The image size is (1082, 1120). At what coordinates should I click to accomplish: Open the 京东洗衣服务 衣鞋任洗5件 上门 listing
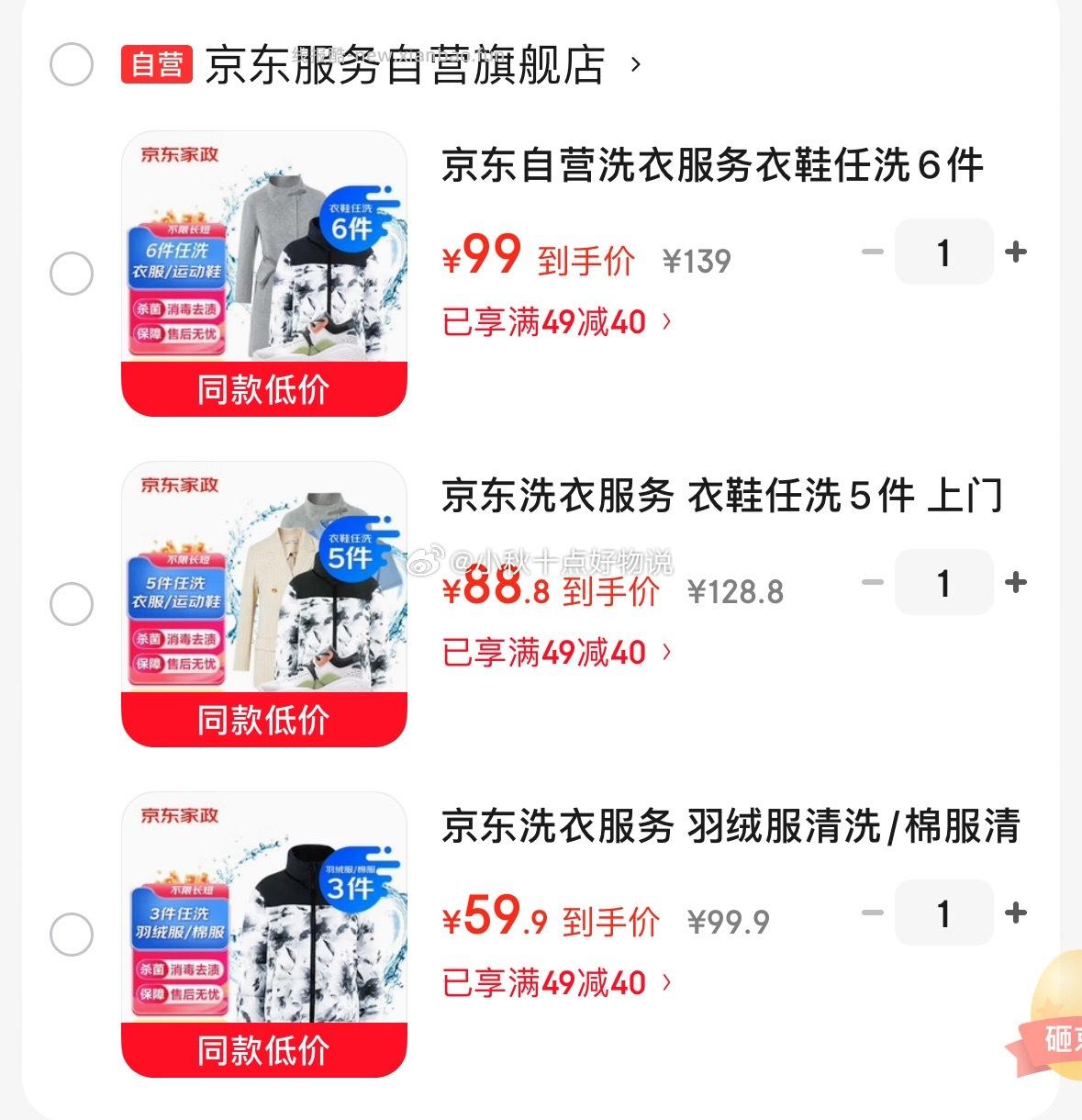pos(725,494)
